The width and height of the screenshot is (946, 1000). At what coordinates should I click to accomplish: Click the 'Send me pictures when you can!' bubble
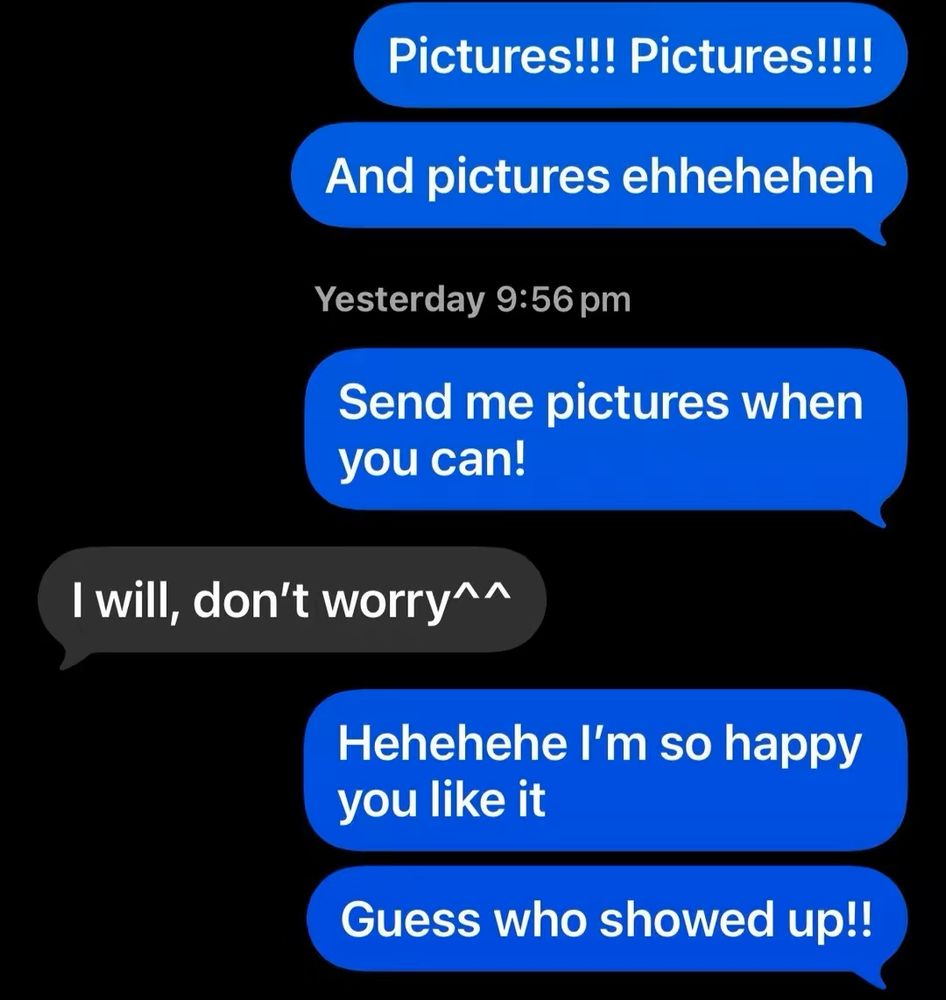[x=600, y=430]
